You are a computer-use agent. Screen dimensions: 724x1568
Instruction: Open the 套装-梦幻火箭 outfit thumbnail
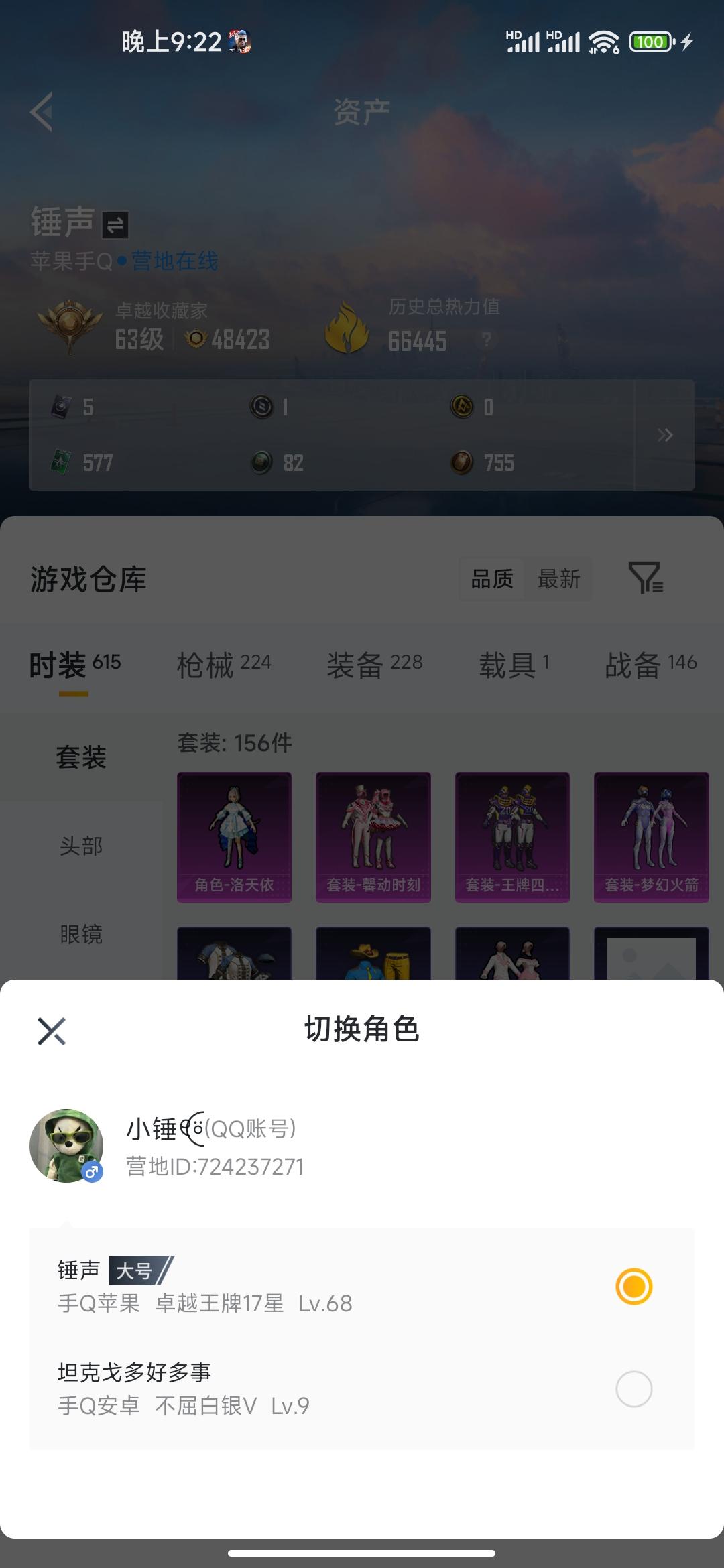[x=651, y=836]
